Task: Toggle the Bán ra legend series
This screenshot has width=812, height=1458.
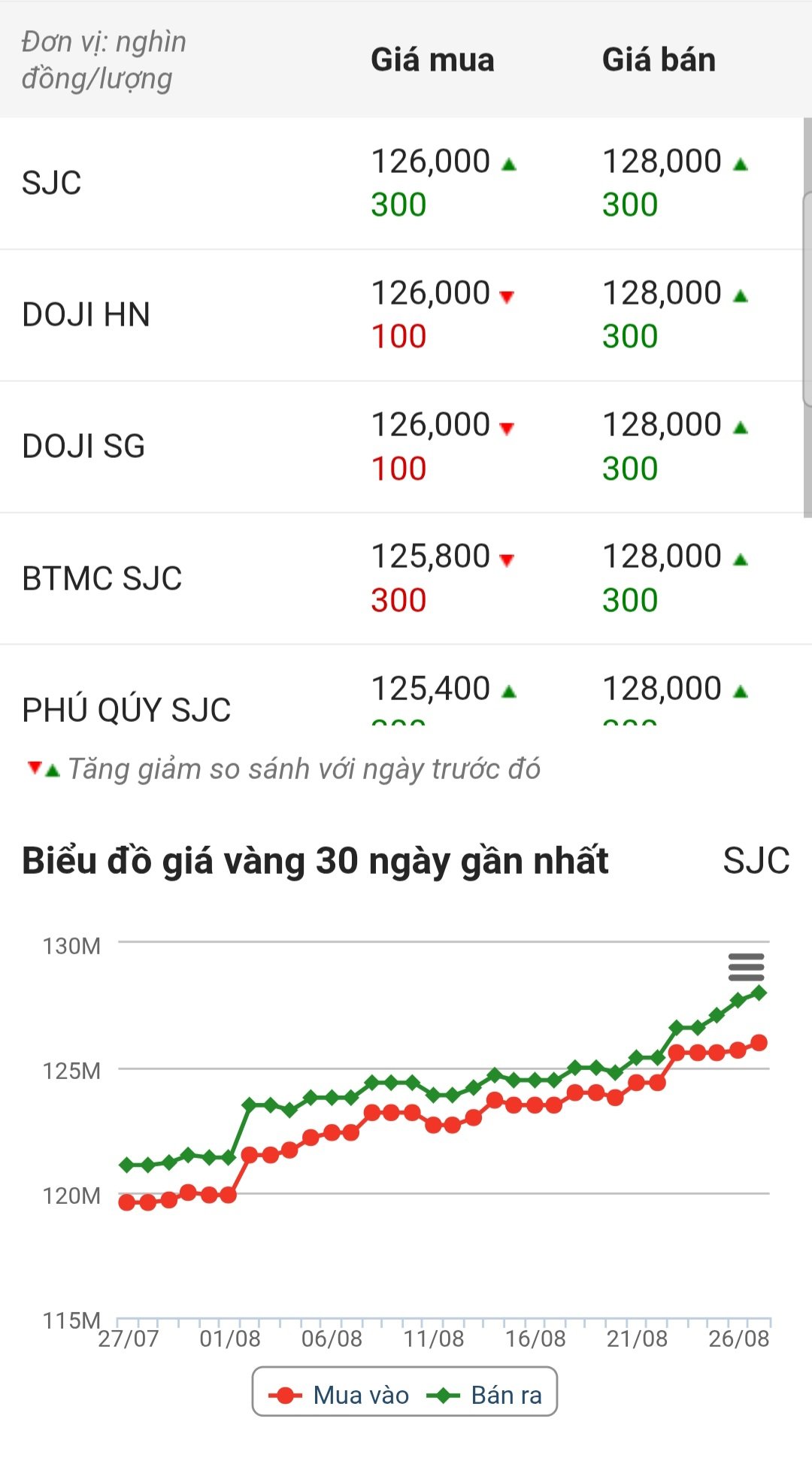Action: [x=484, y=1396]
